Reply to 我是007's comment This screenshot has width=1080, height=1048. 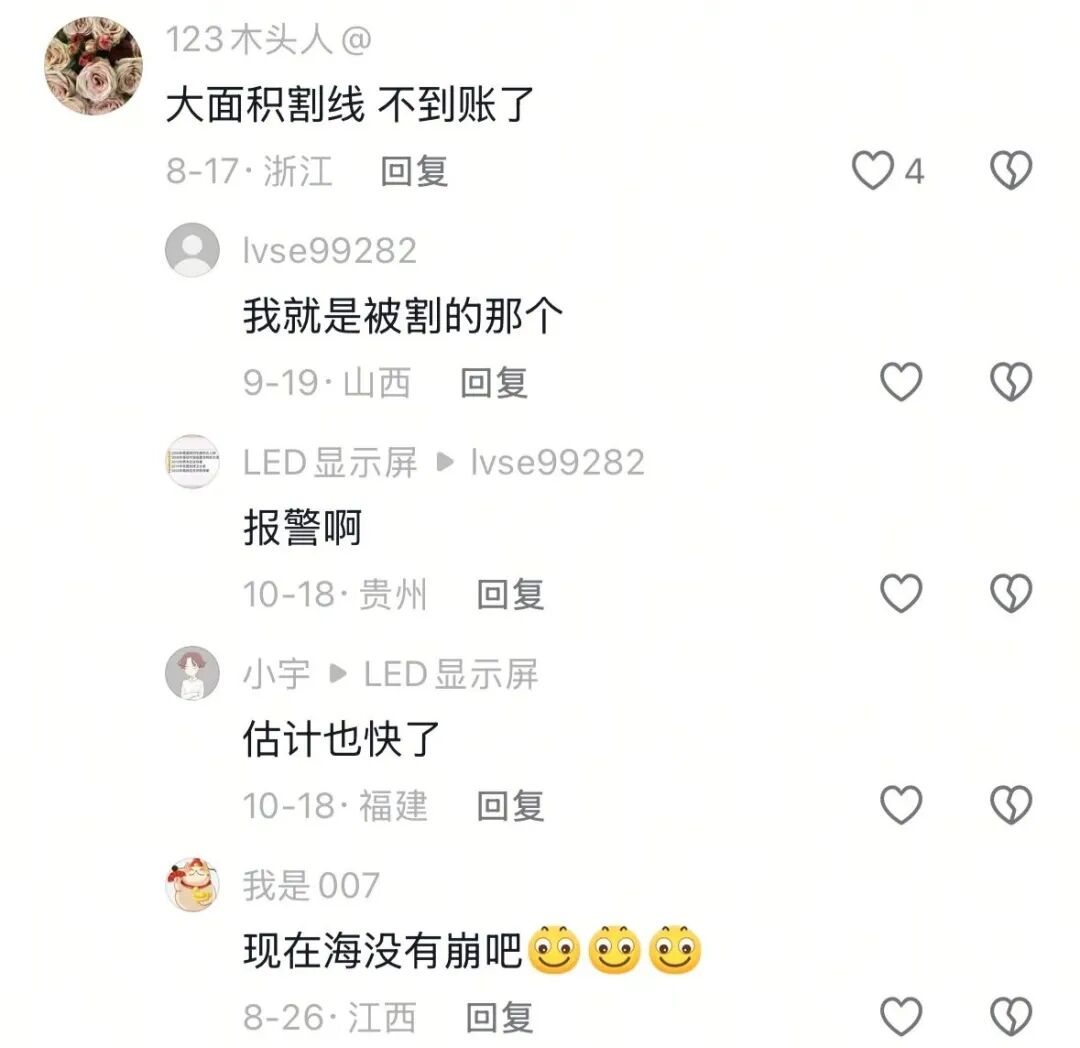499,1017
